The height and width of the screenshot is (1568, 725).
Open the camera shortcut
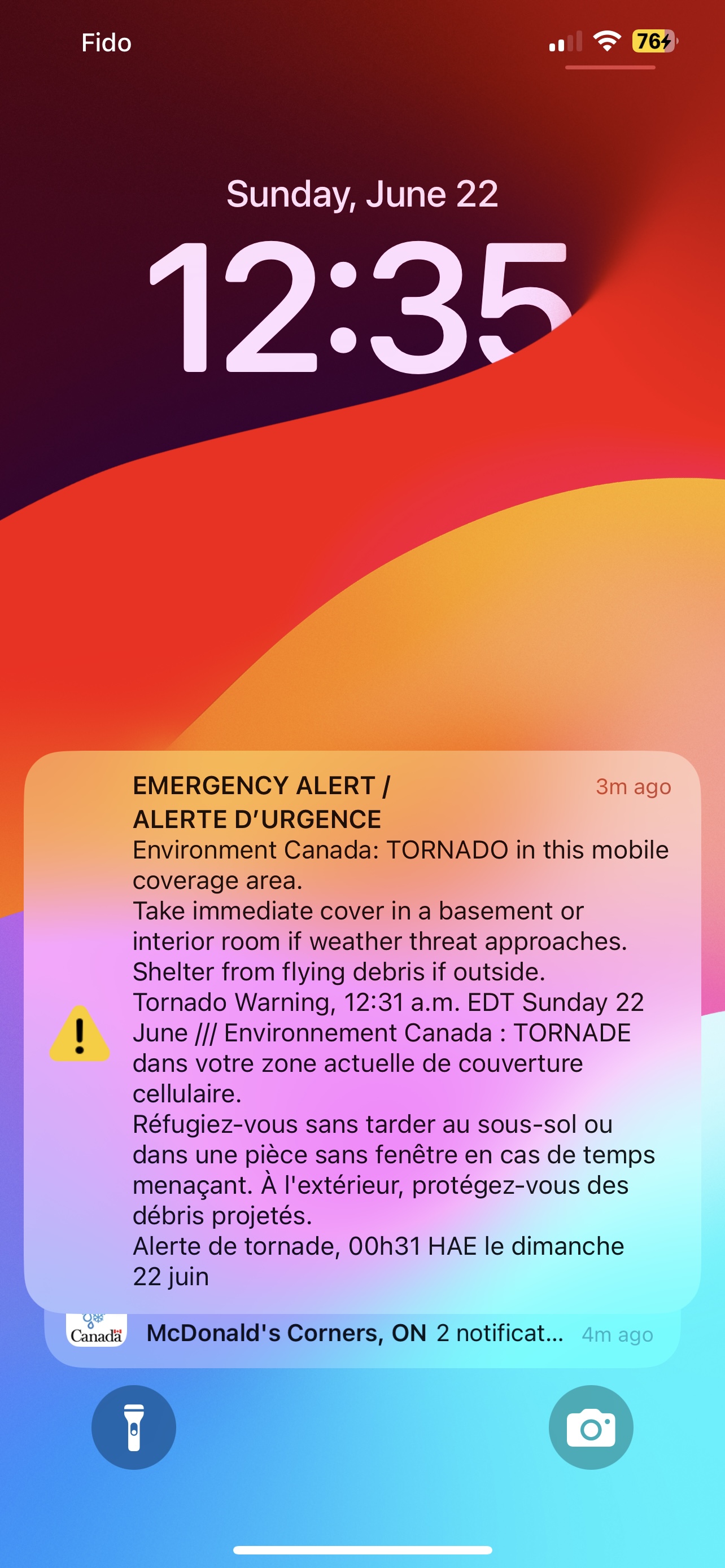coord(591,1427)
